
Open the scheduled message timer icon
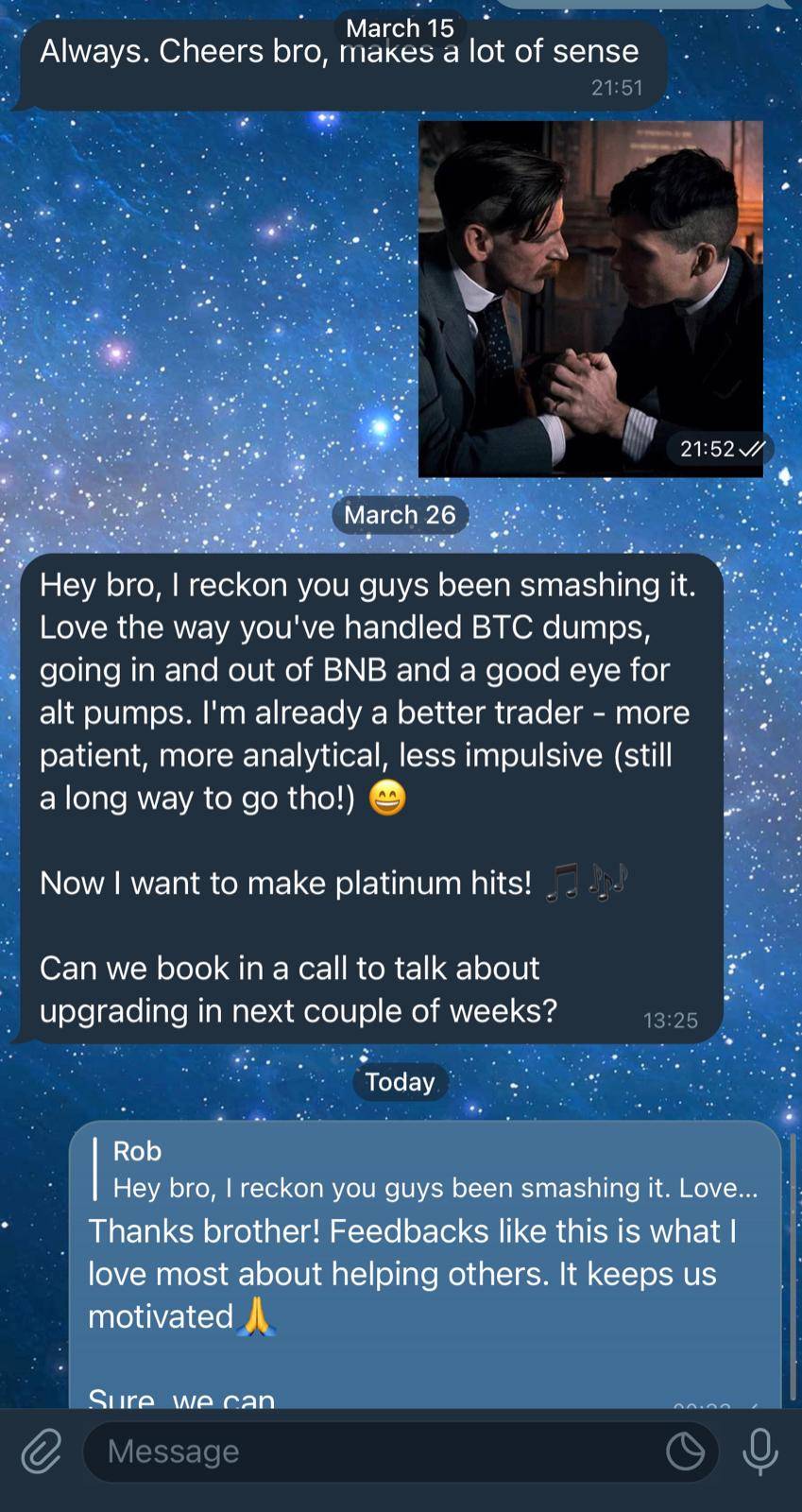pos(685,1451)
